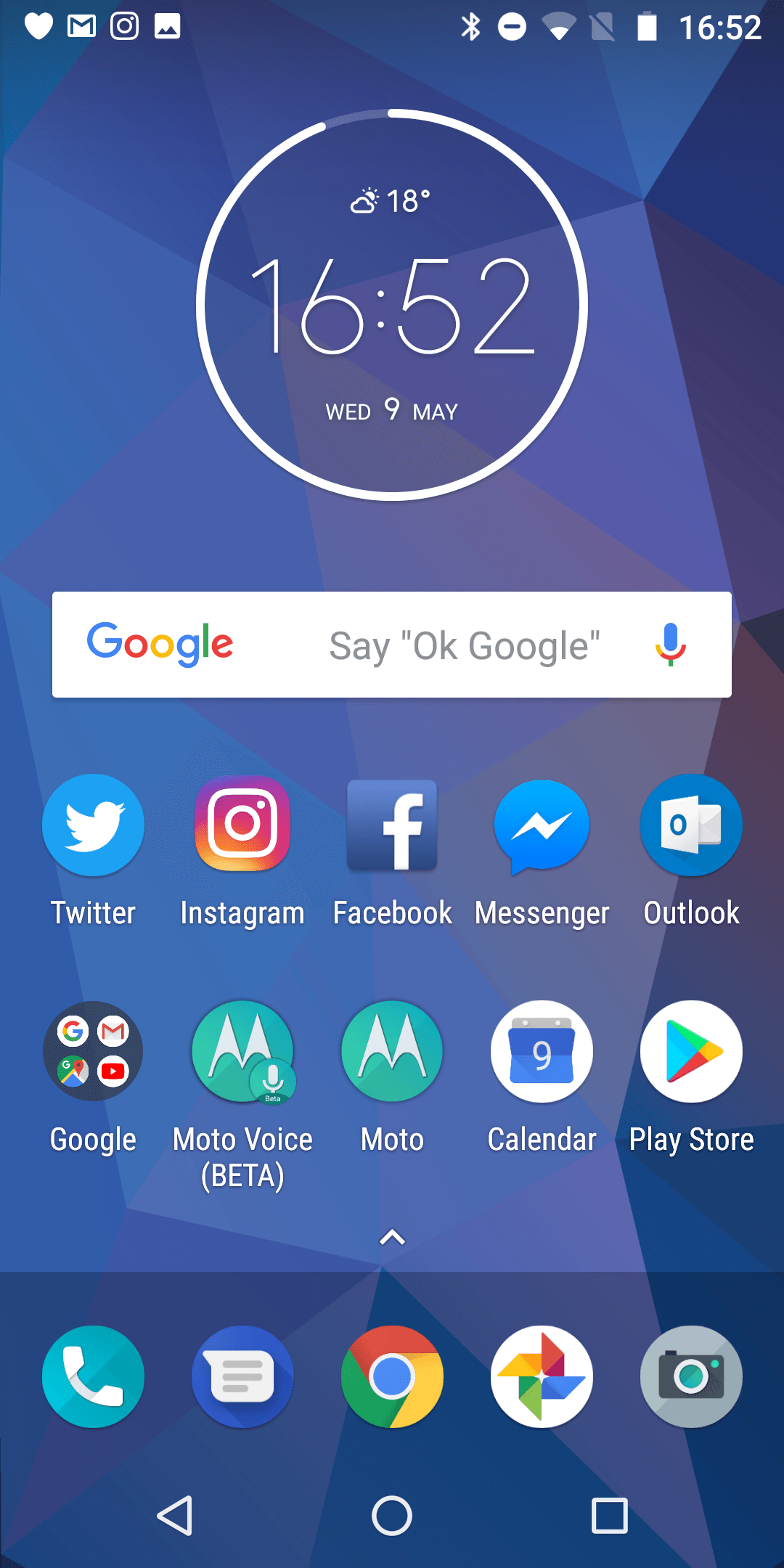784x1568 pixels.
Task: Open the Calendar app
Action: (542, 1052)
